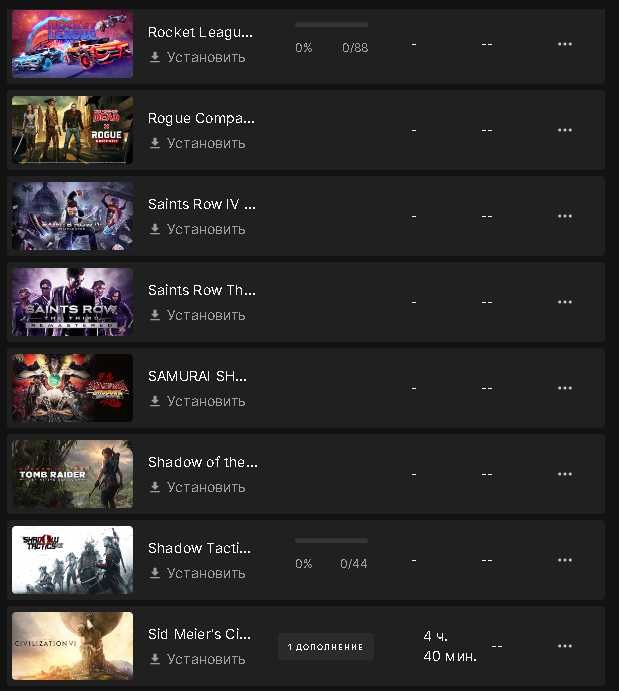619x691 pixels.
Task: Open options menu for SAMURAI SHODOWN
Action: [x=565, y=388]
